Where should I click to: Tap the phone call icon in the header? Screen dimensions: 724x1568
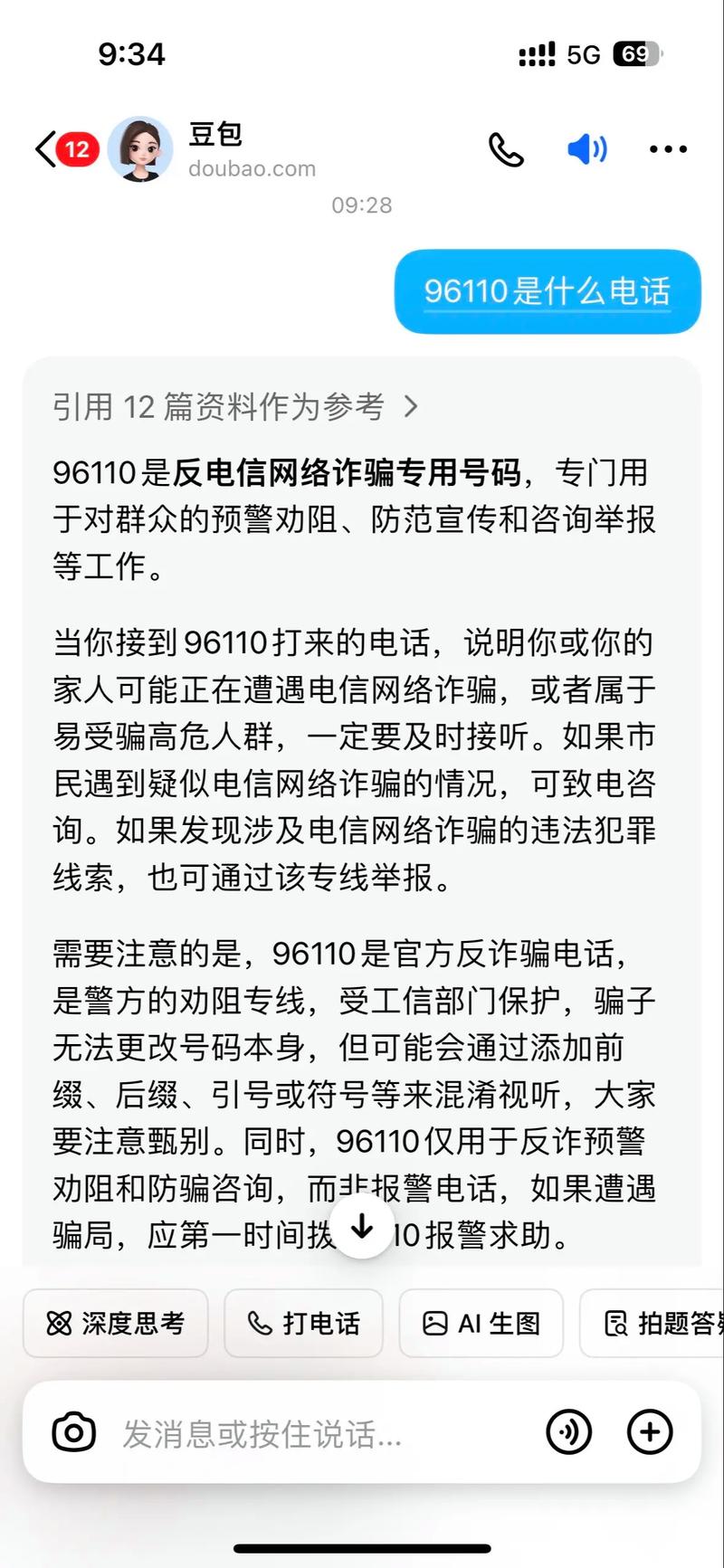tap(507, 148)
